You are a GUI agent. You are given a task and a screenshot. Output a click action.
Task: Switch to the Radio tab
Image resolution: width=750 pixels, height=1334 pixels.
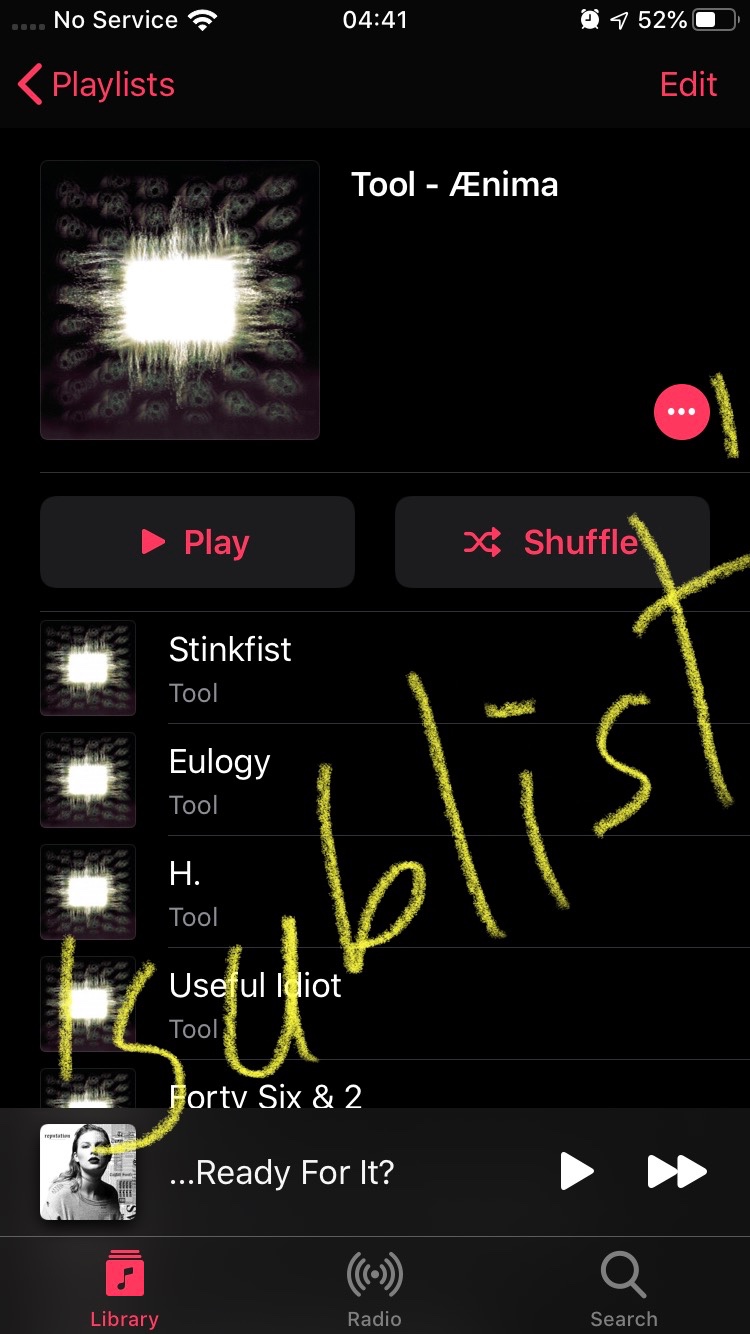click(x=375, y=1290)
